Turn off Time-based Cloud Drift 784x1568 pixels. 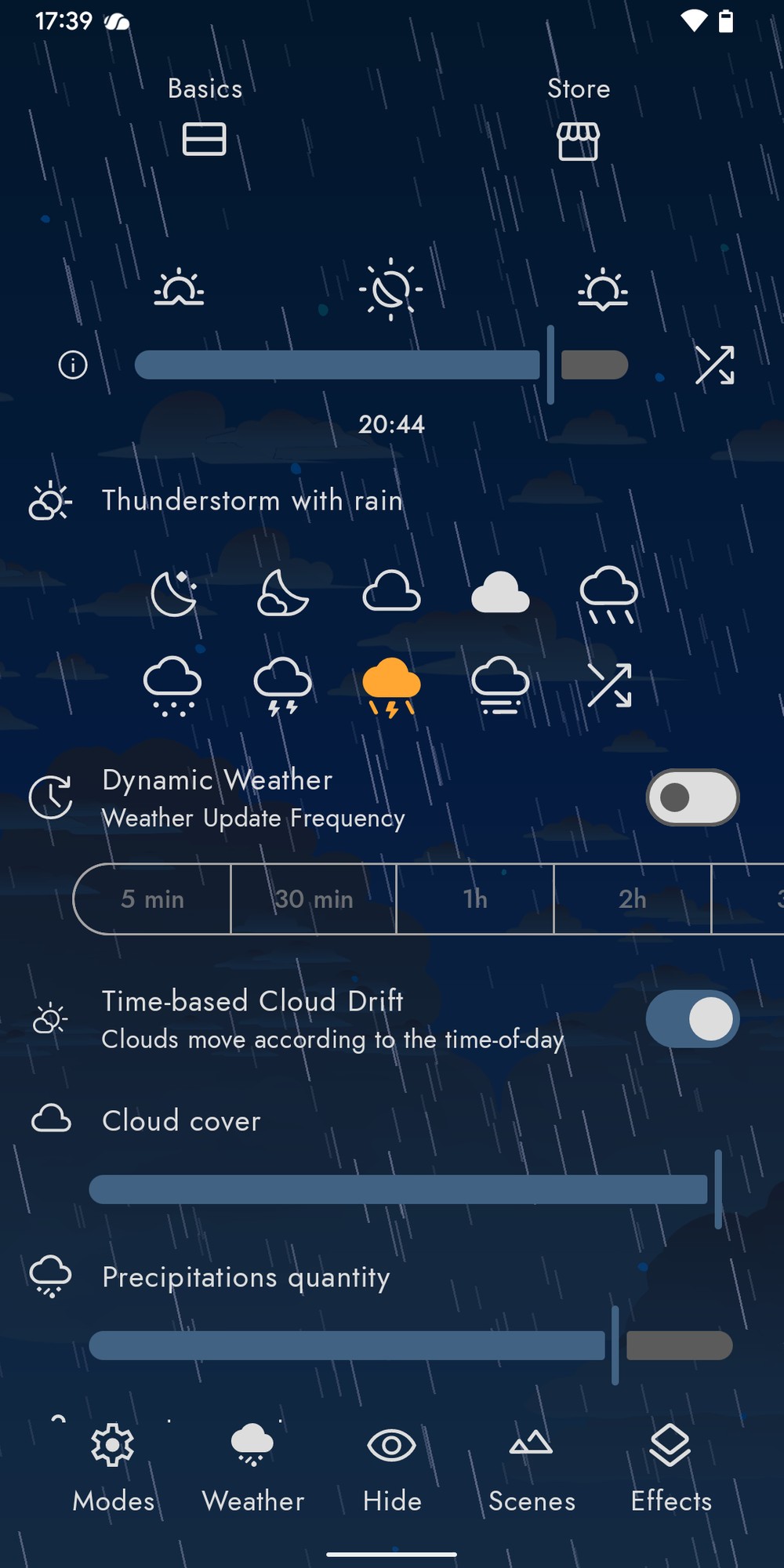click(692, 1019)
